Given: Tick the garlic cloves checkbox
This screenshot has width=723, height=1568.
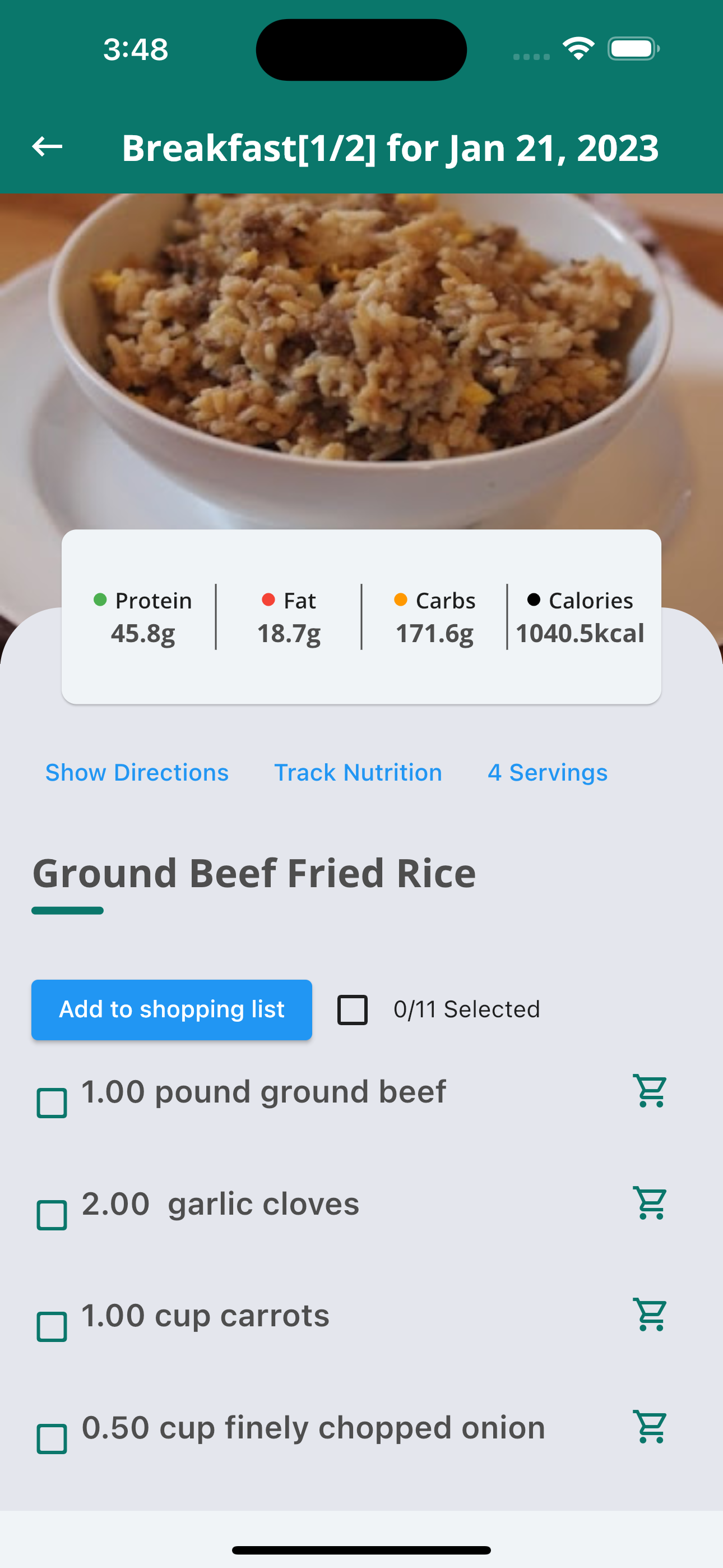Looking at the screenshot, I should [x=52, y=1215].
